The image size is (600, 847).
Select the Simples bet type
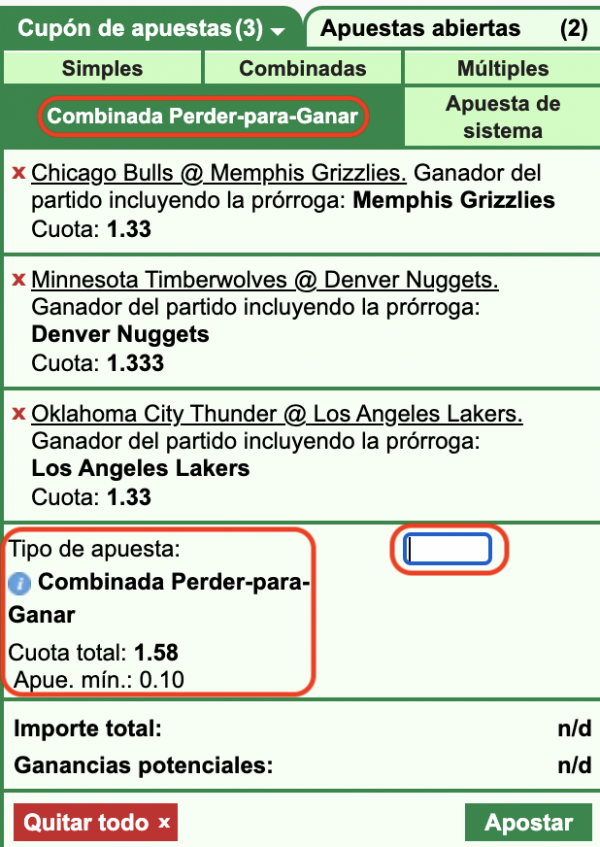click(102, 69)
